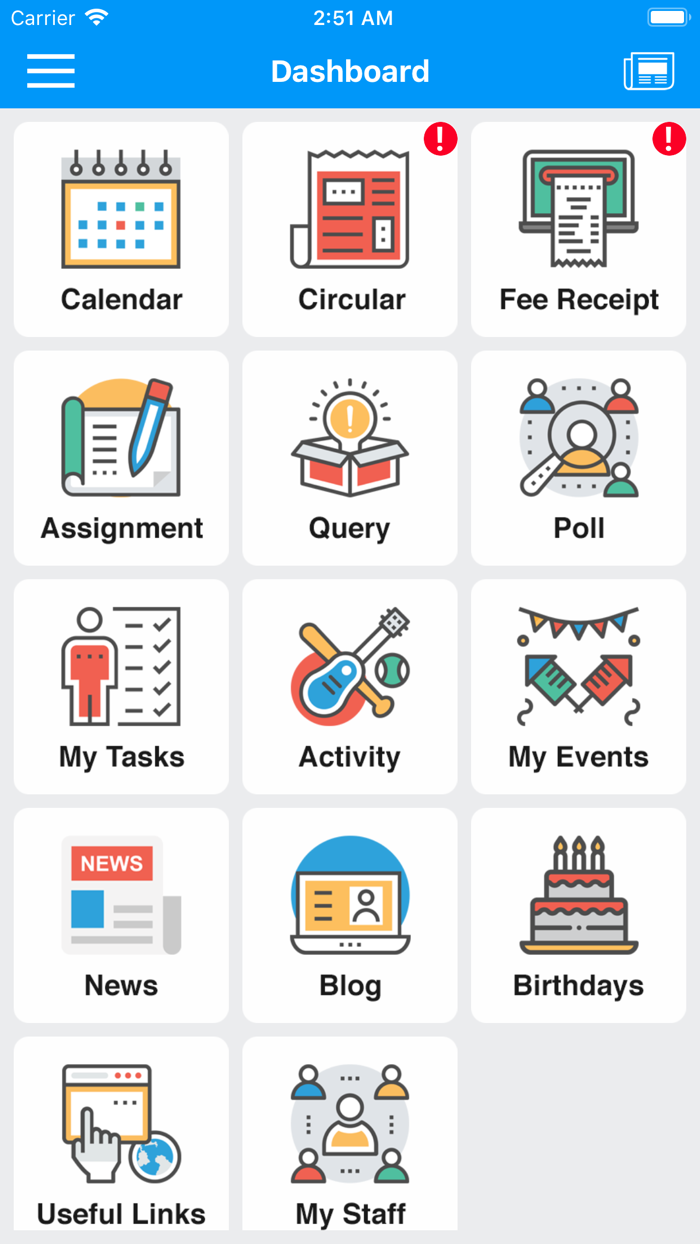Open the Poll section

tap(579, 458)
